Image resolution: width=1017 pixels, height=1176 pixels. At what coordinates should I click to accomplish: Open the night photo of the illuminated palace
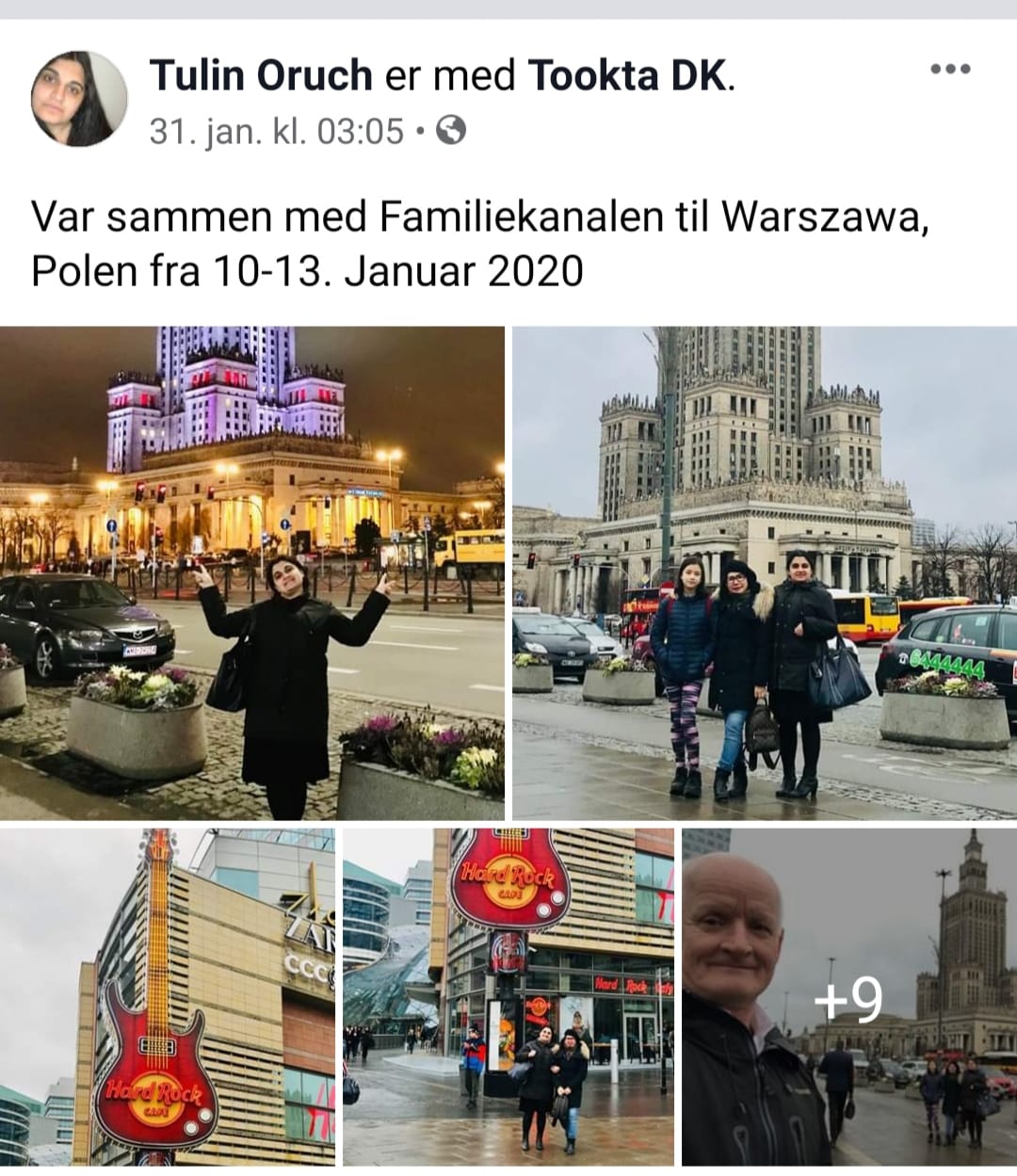(x=252, y=572)
